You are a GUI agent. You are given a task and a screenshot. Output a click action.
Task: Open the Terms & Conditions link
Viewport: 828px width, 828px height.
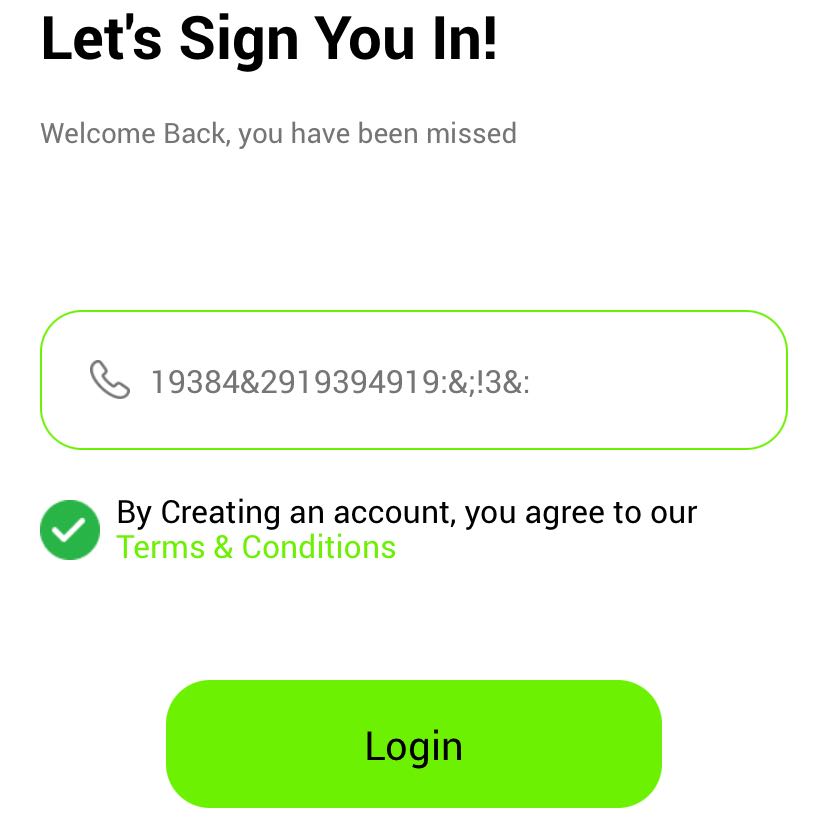[256, 547]
